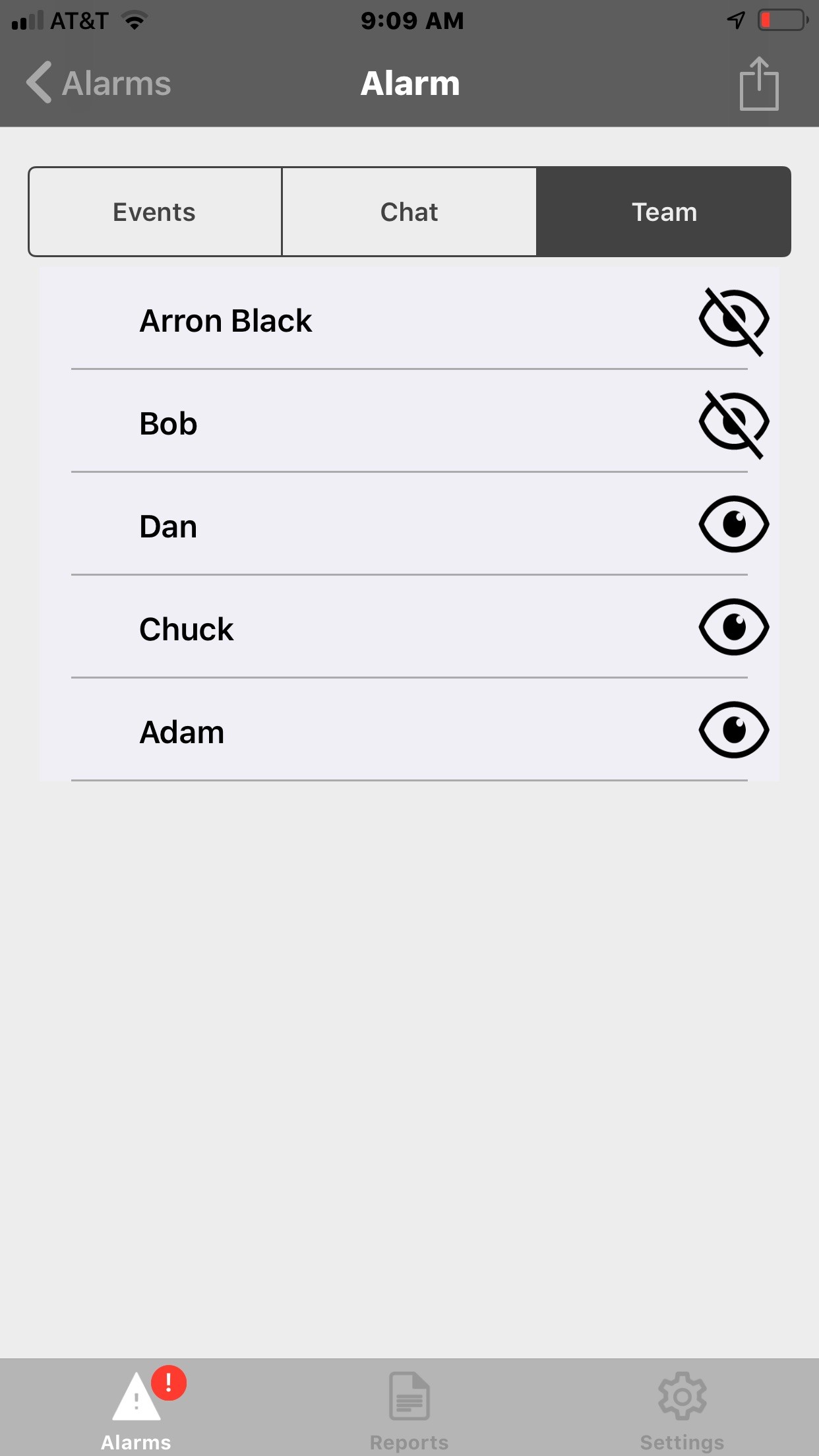
Task: Open the Reports tab
Action: [x=409, y=1410]
